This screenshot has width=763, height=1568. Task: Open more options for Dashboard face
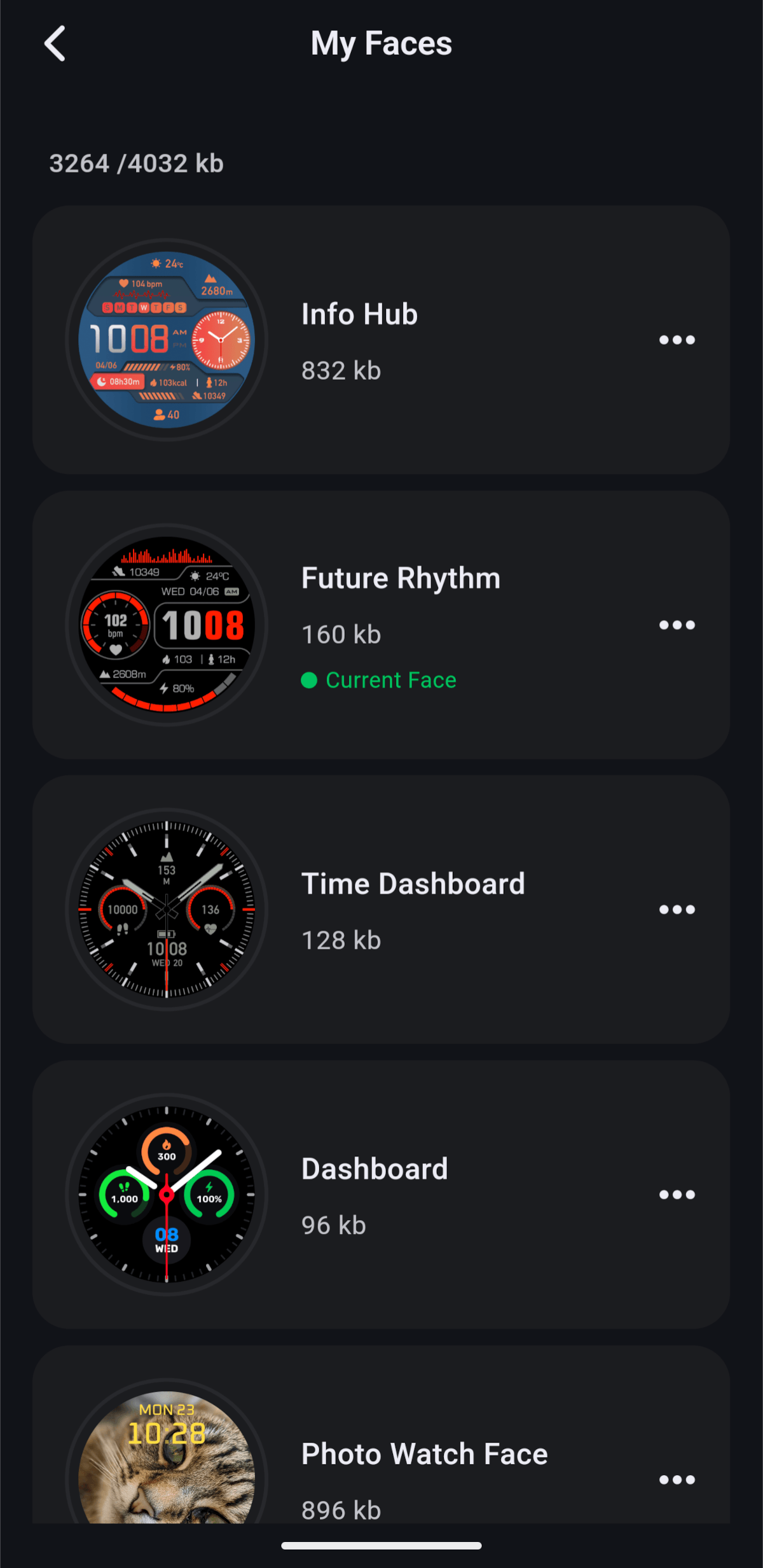tap(677, 1195)
